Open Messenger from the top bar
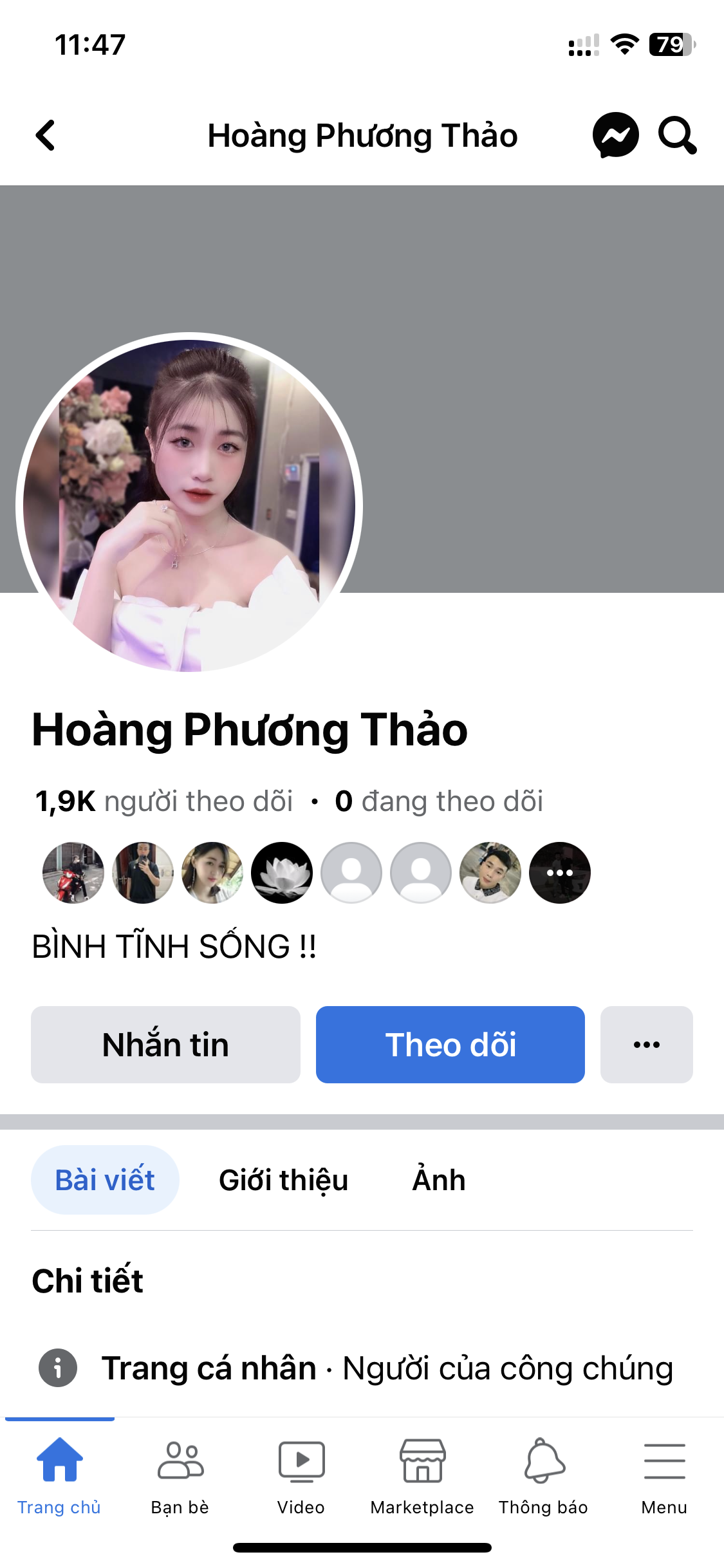This screenshot has width=724, height=1568. pyautogui.click(x=615, y=135)
